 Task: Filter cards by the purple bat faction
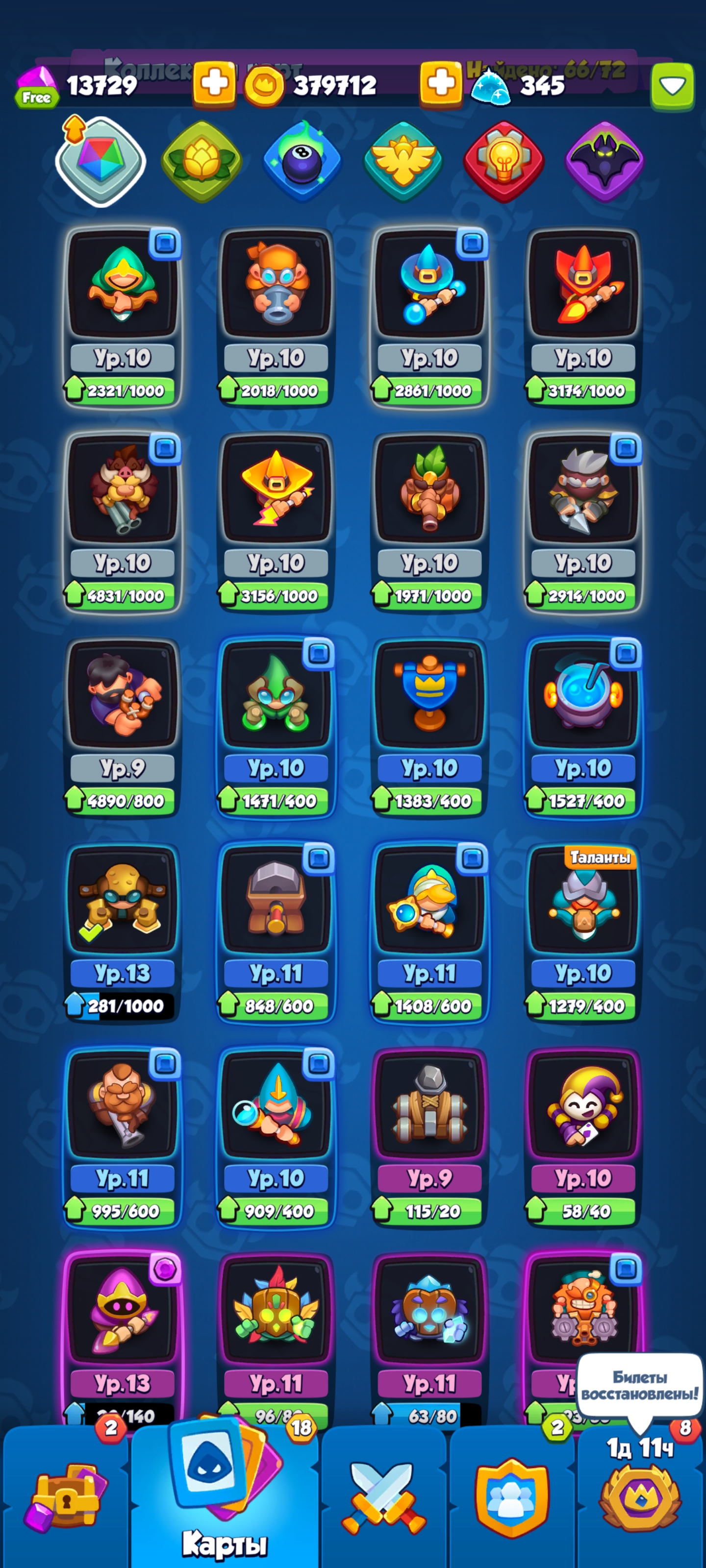(605, 161)
